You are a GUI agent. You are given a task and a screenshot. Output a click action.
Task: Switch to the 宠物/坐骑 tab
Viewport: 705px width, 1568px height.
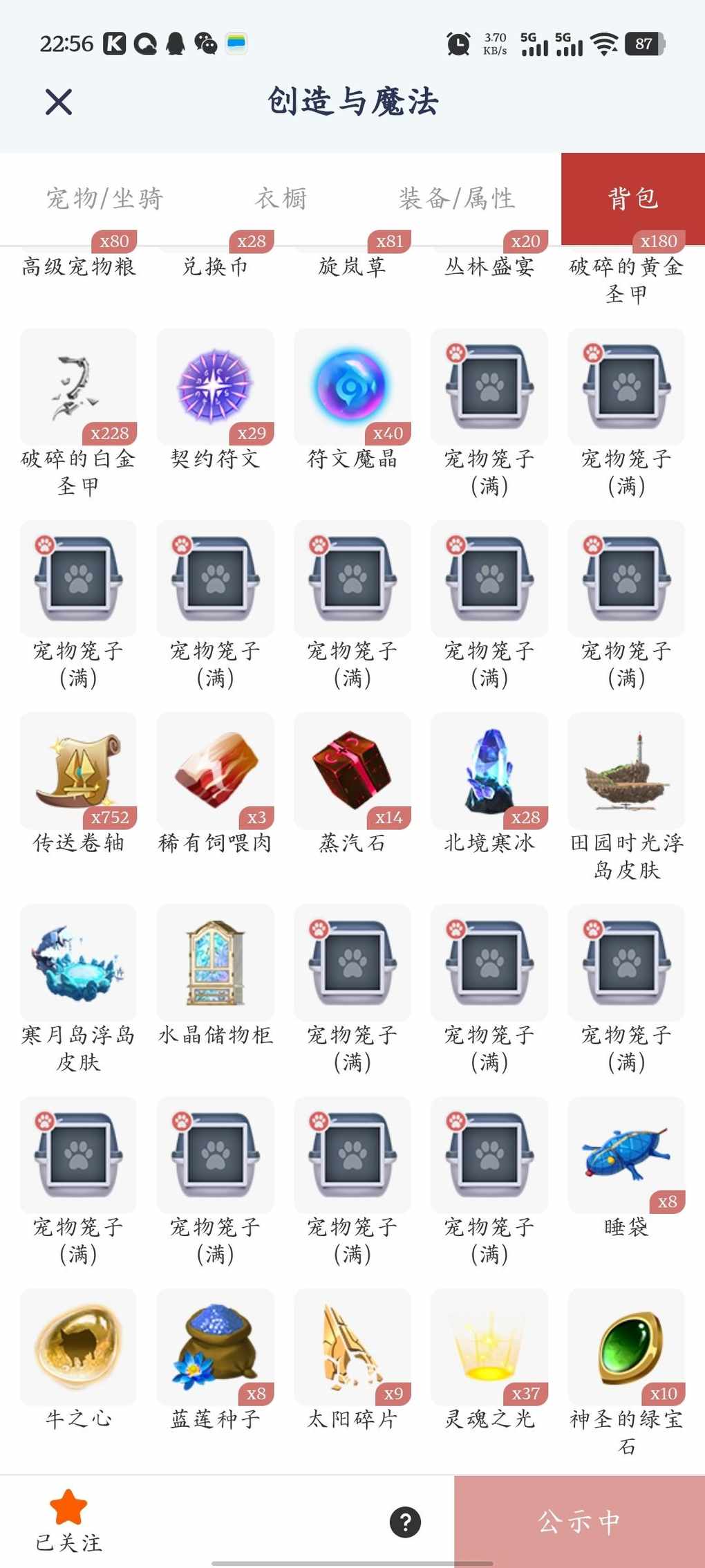[104, 199]
